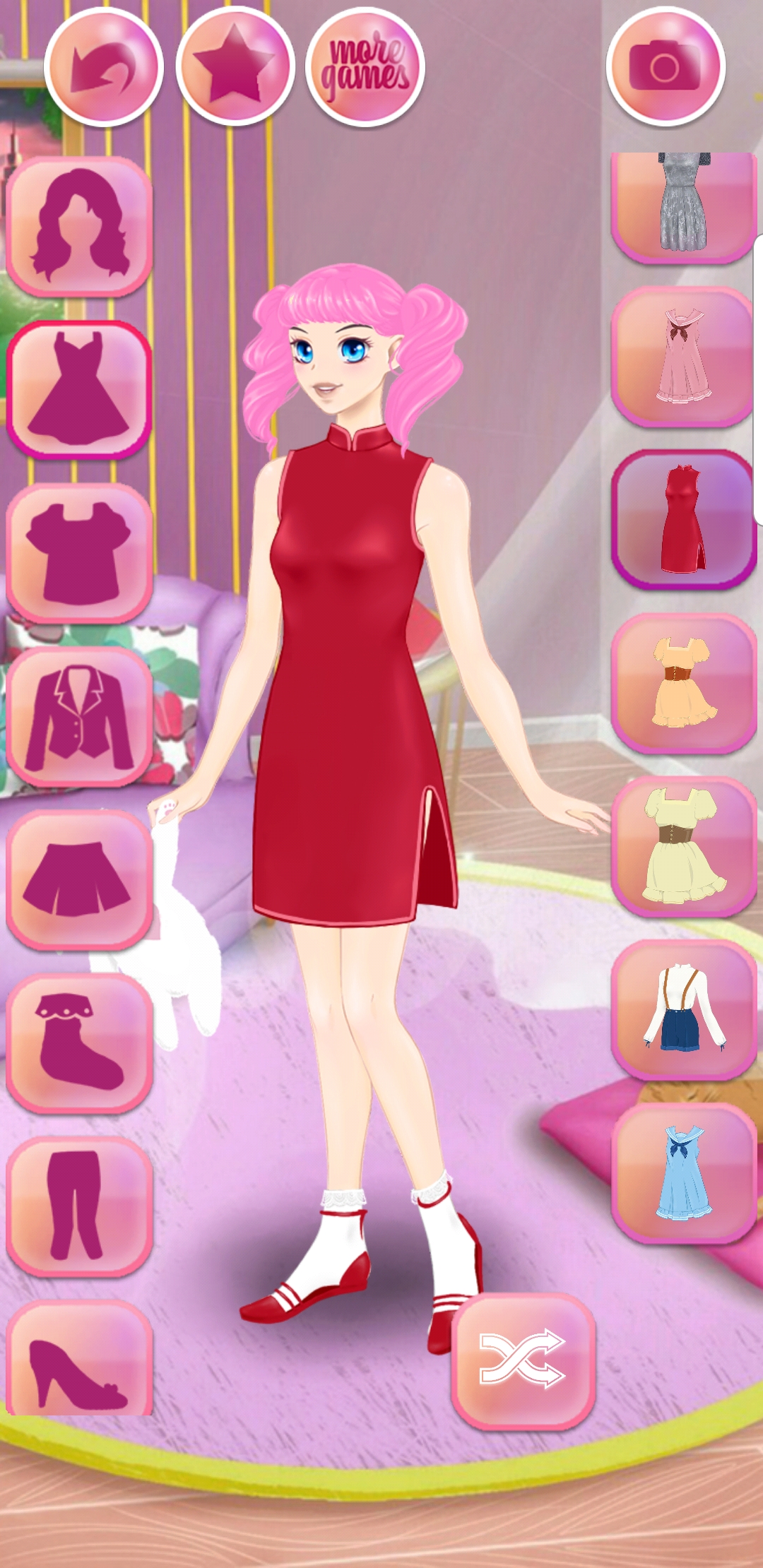The height and width of the screenshot is (1568, 763).
Task: Open the jacket category
Action: [79, 716]
